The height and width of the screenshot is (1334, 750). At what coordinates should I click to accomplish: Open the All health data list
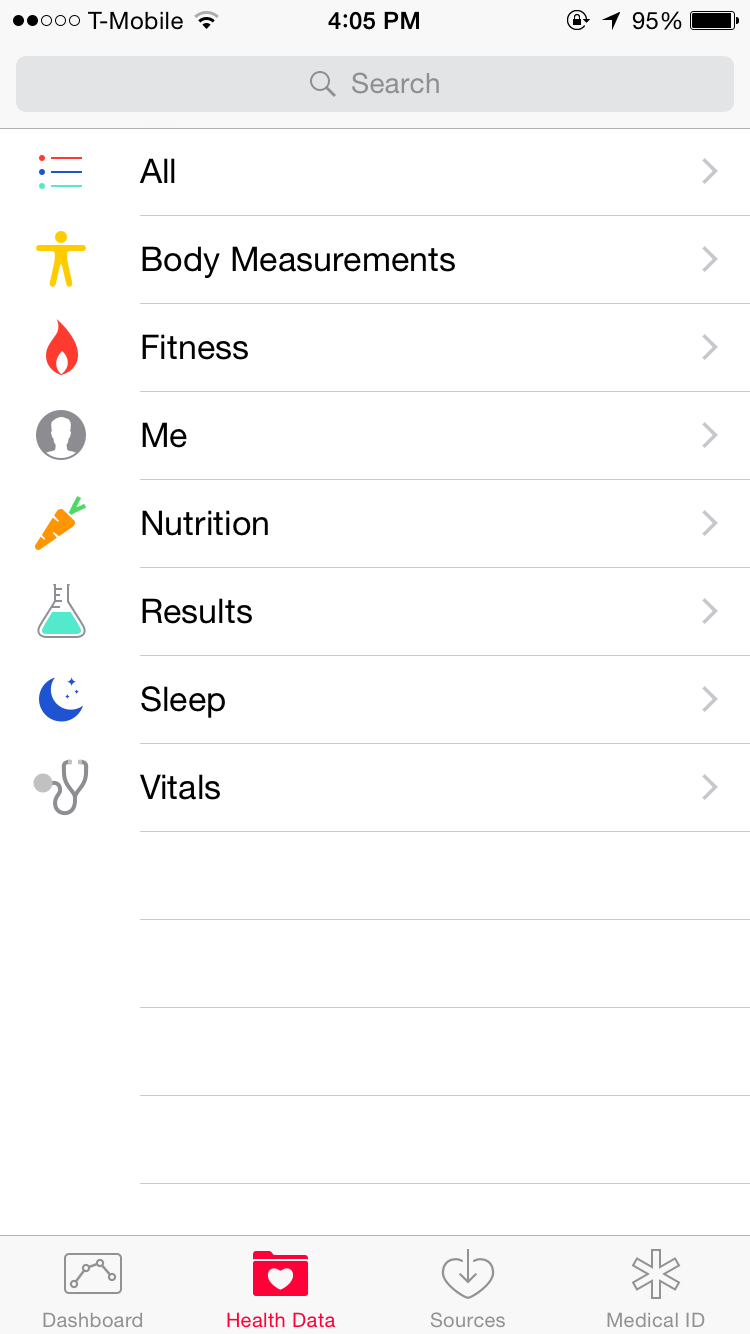point(375,172)
